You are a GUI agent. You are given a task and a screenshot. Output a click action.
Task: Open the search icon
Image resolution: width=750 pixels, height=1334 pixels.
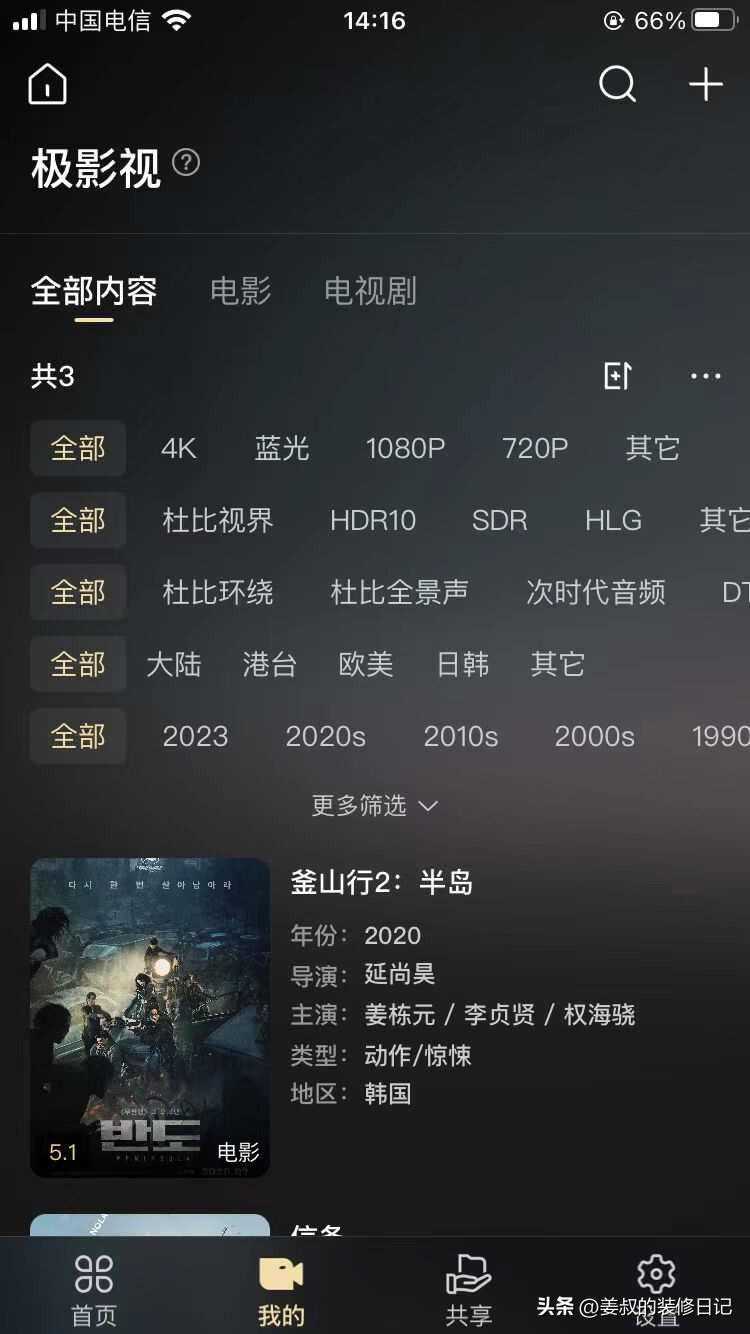tap(617, 85)
